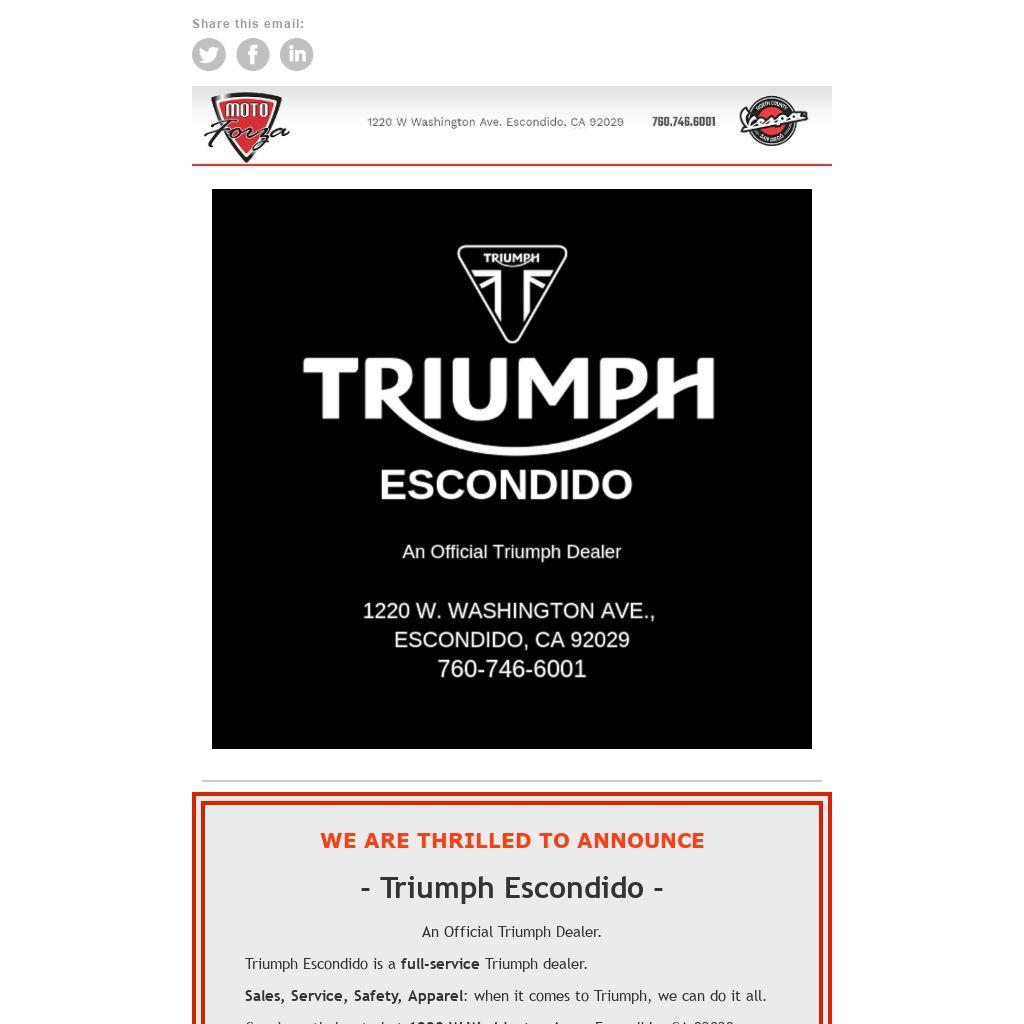Open the Triumph Escondido banner image
1024x1024 pixels.
coord(511,468)
